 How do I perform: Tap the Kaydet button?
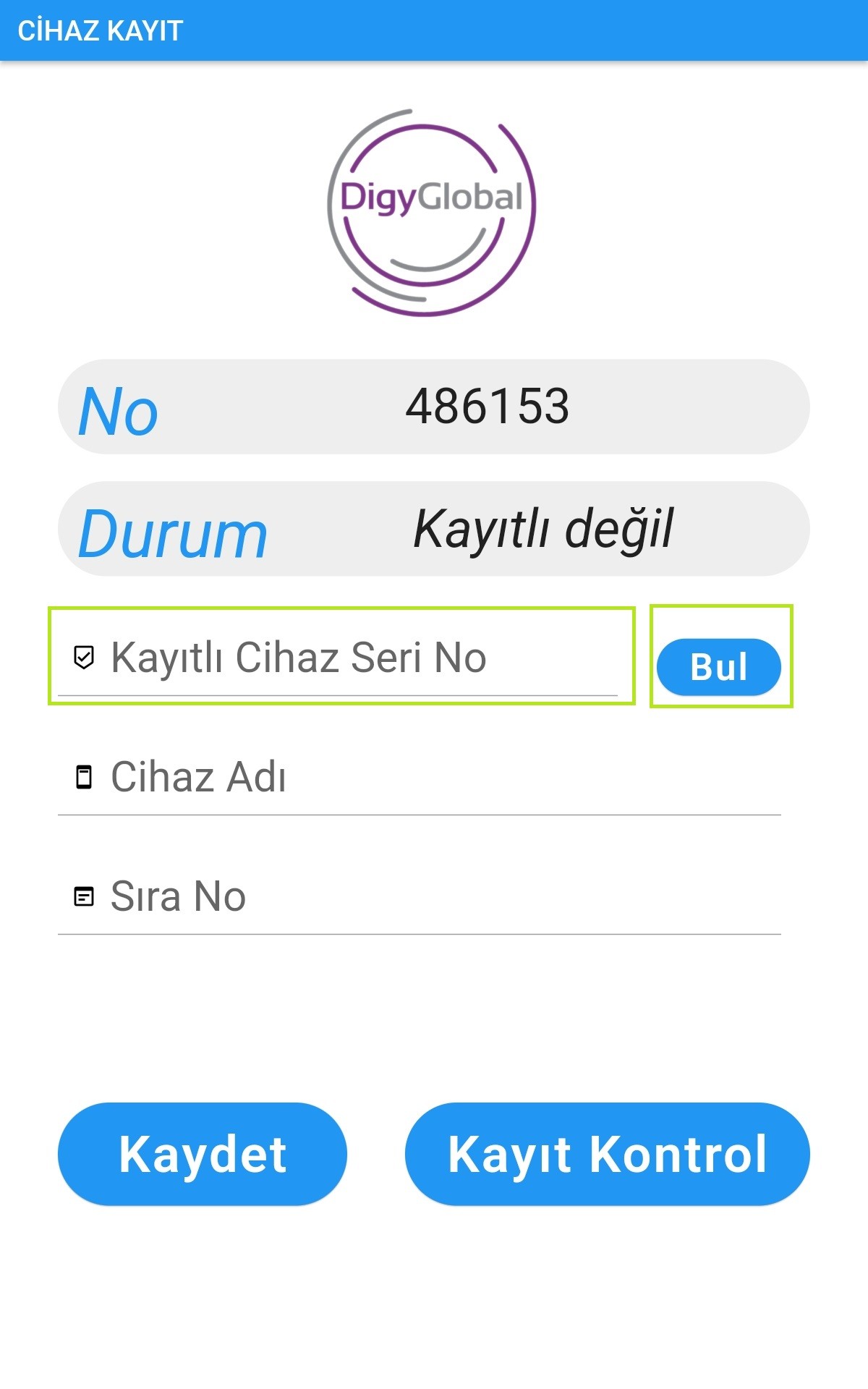point(203,1154)
